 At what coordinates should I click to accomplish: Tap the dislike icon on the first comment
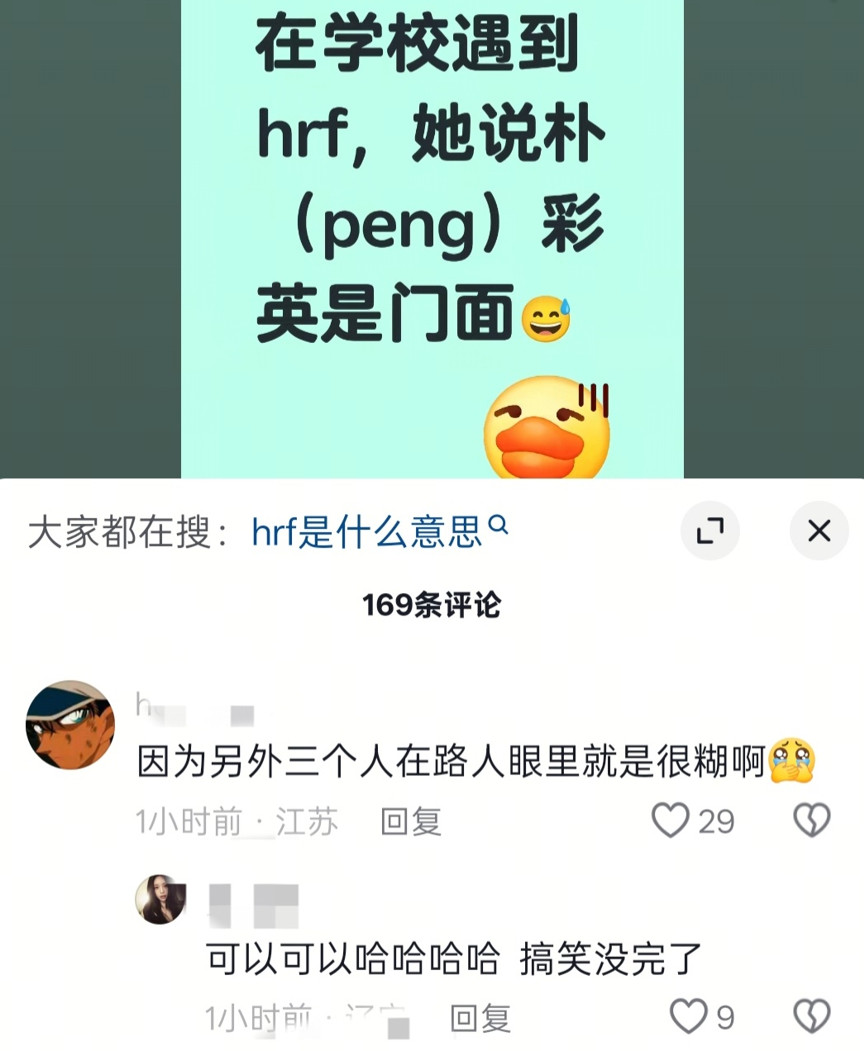point(812,821)
